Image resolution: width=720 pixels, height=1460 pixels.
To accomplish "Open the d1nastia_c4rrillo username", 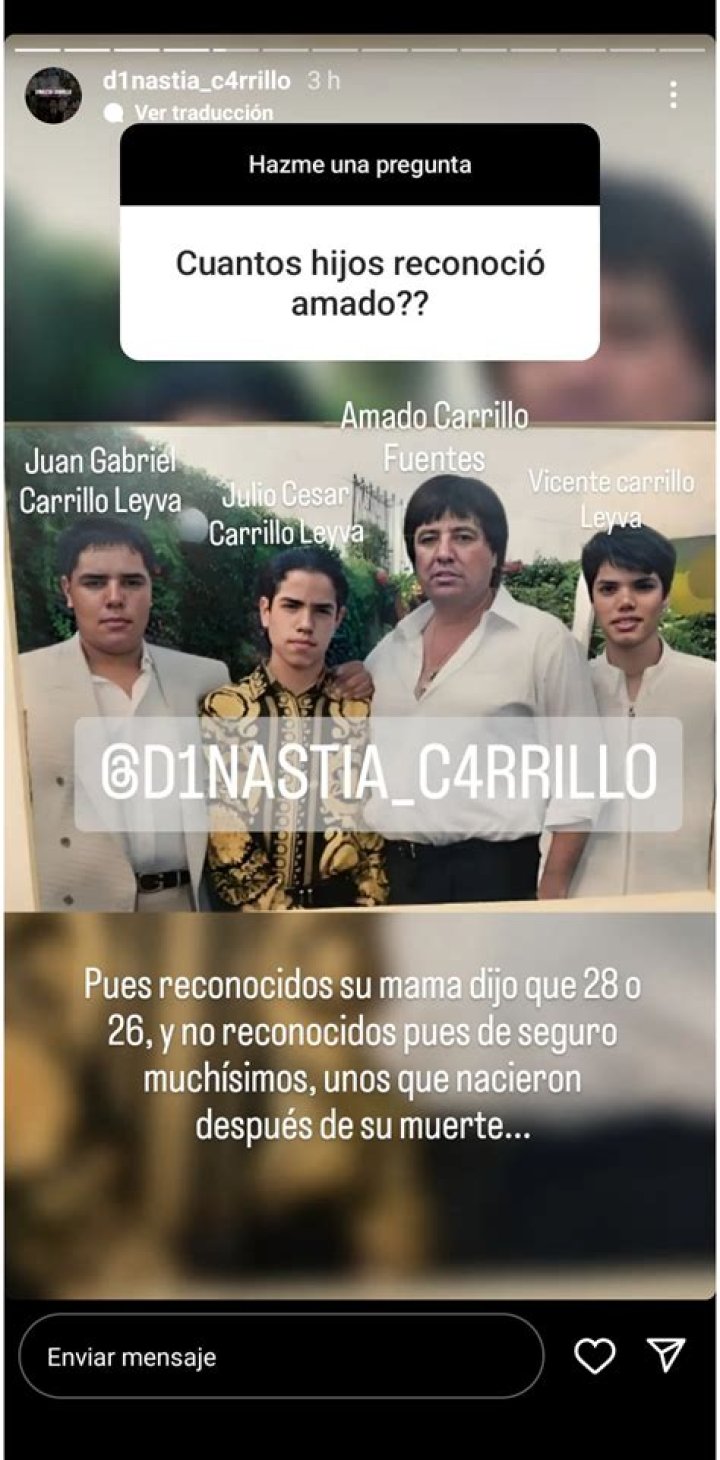I will (196, 81).
